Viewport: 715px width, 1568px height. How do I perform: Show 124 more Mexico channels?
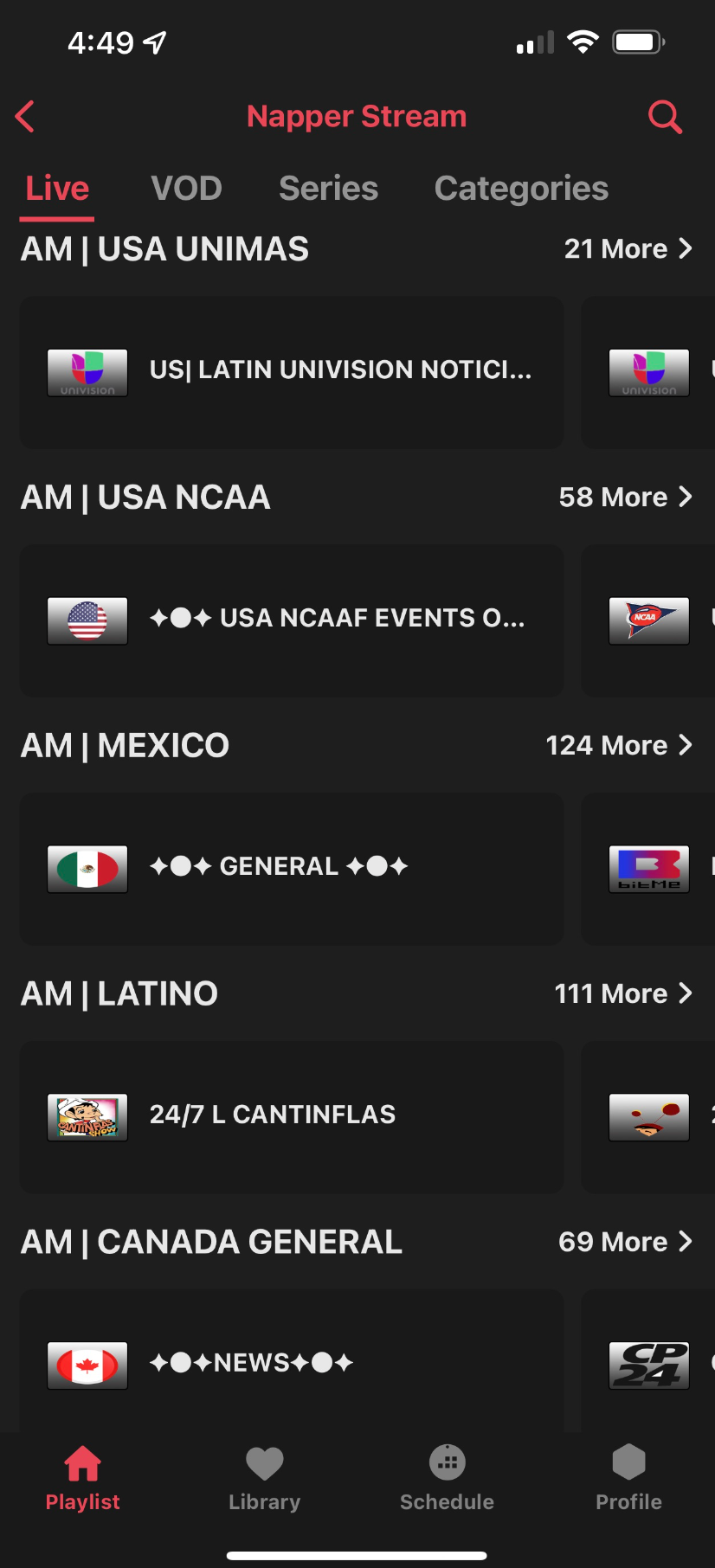[618, 746]
